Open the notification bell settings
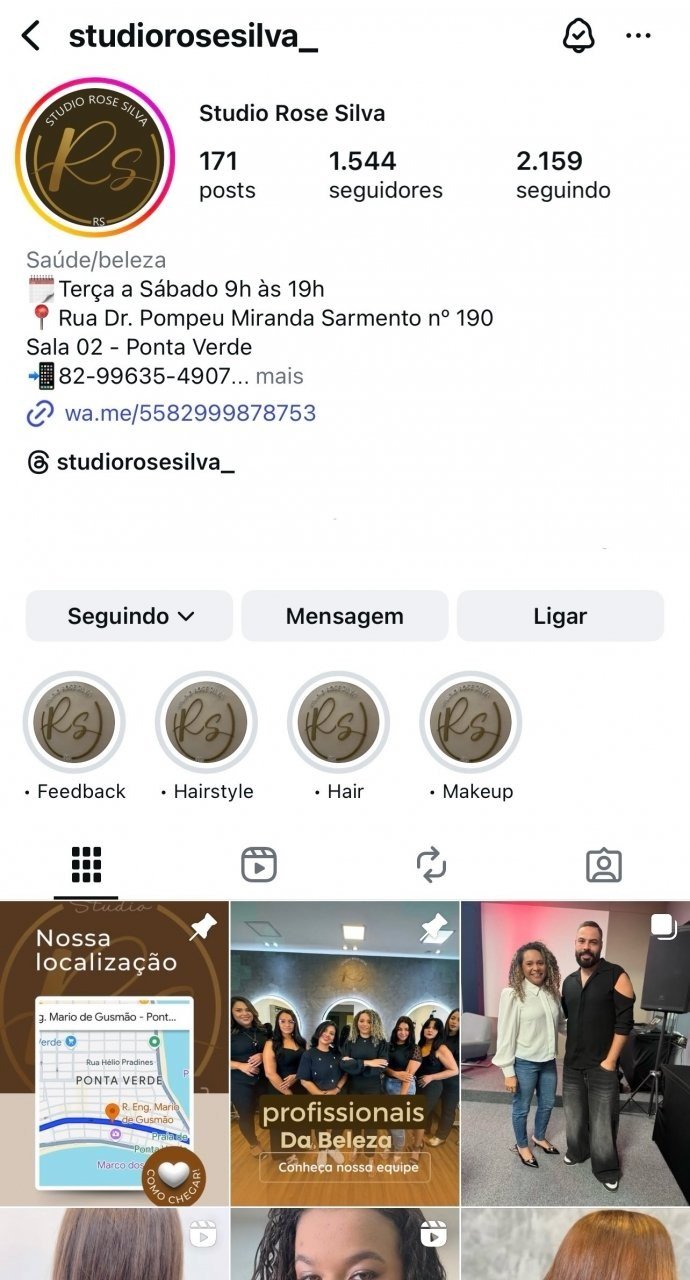The image size is (690, 1280). 578,37
